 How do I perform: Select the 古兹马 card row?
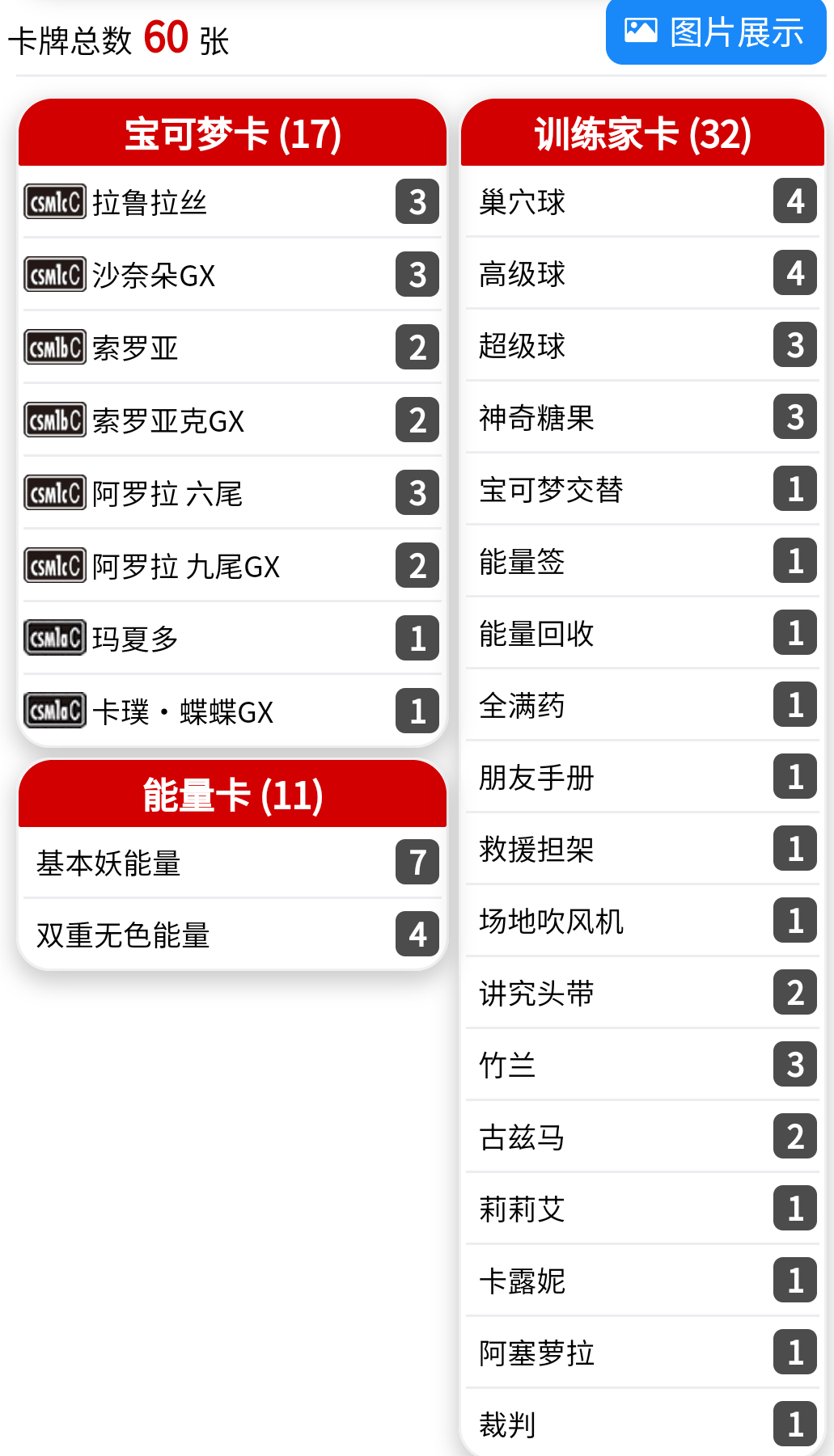tap(643, 1137)
